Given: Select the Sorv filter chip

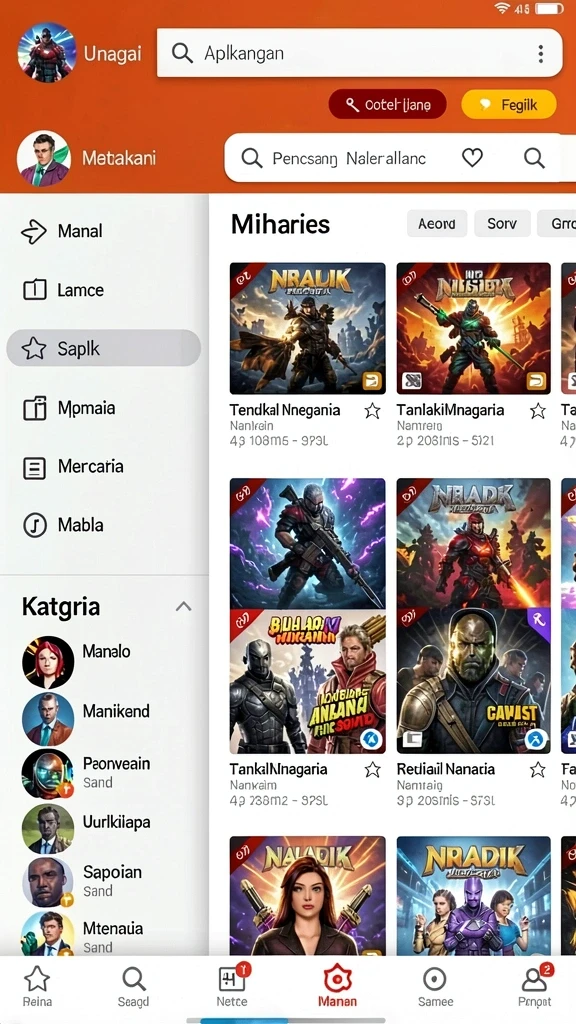Looking at the screenshot, I should click(502, 223).
